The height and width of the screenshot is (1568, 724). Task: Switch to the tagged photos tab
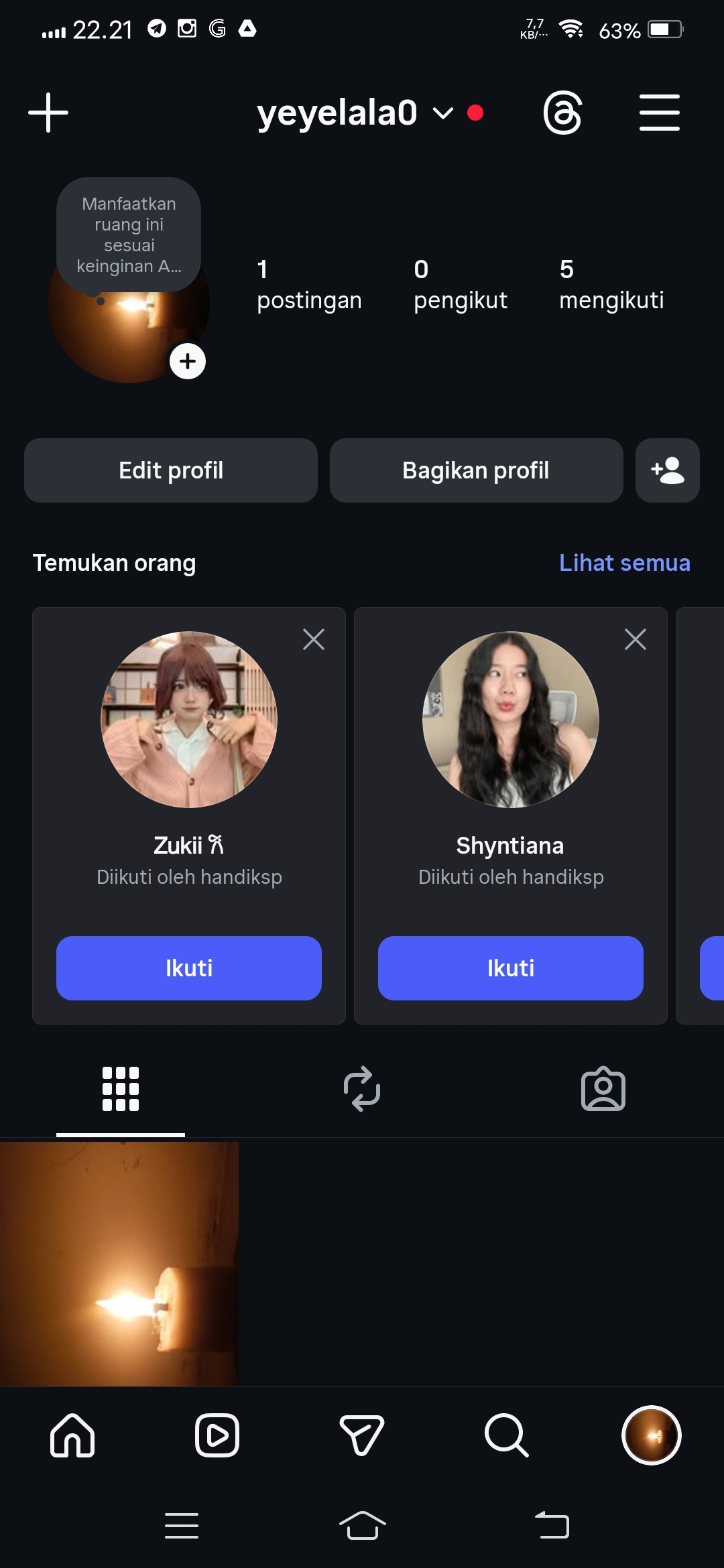tap(603, 1089)
